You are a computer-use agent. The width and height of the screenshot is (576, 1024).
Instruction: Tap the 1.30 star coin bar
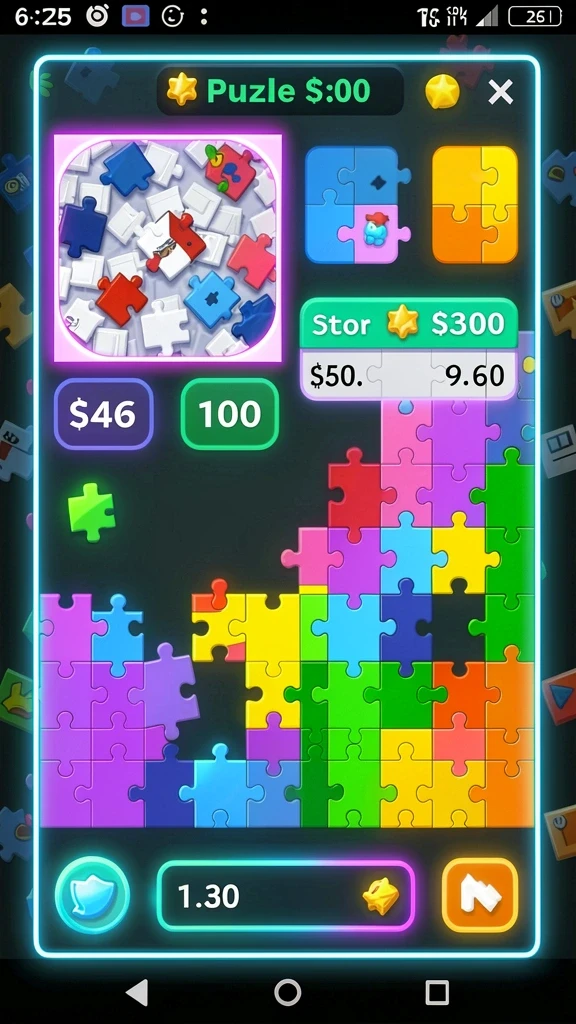[x=286, y=896]
